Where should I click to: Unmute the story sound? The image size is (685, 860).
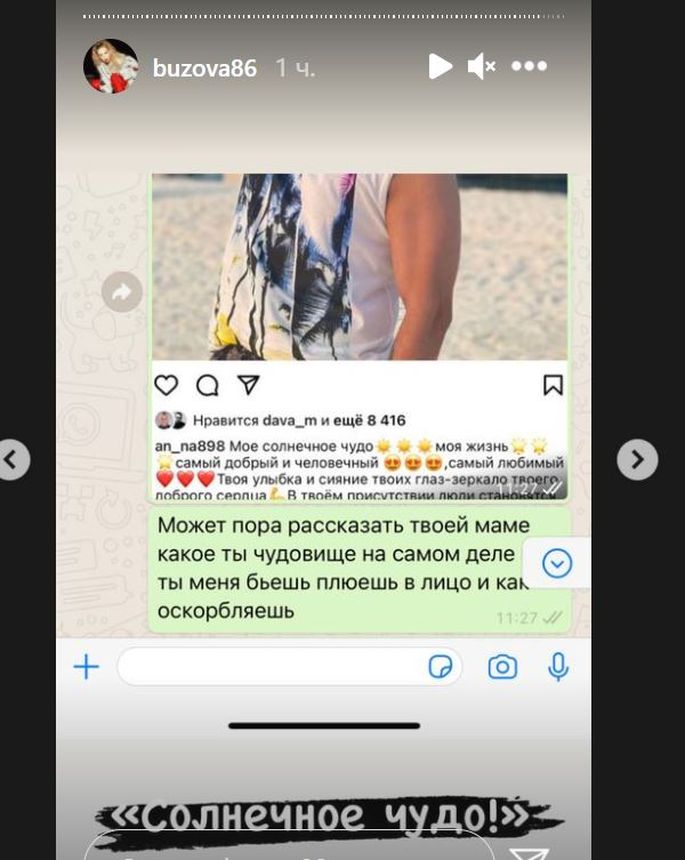point(482,67)
